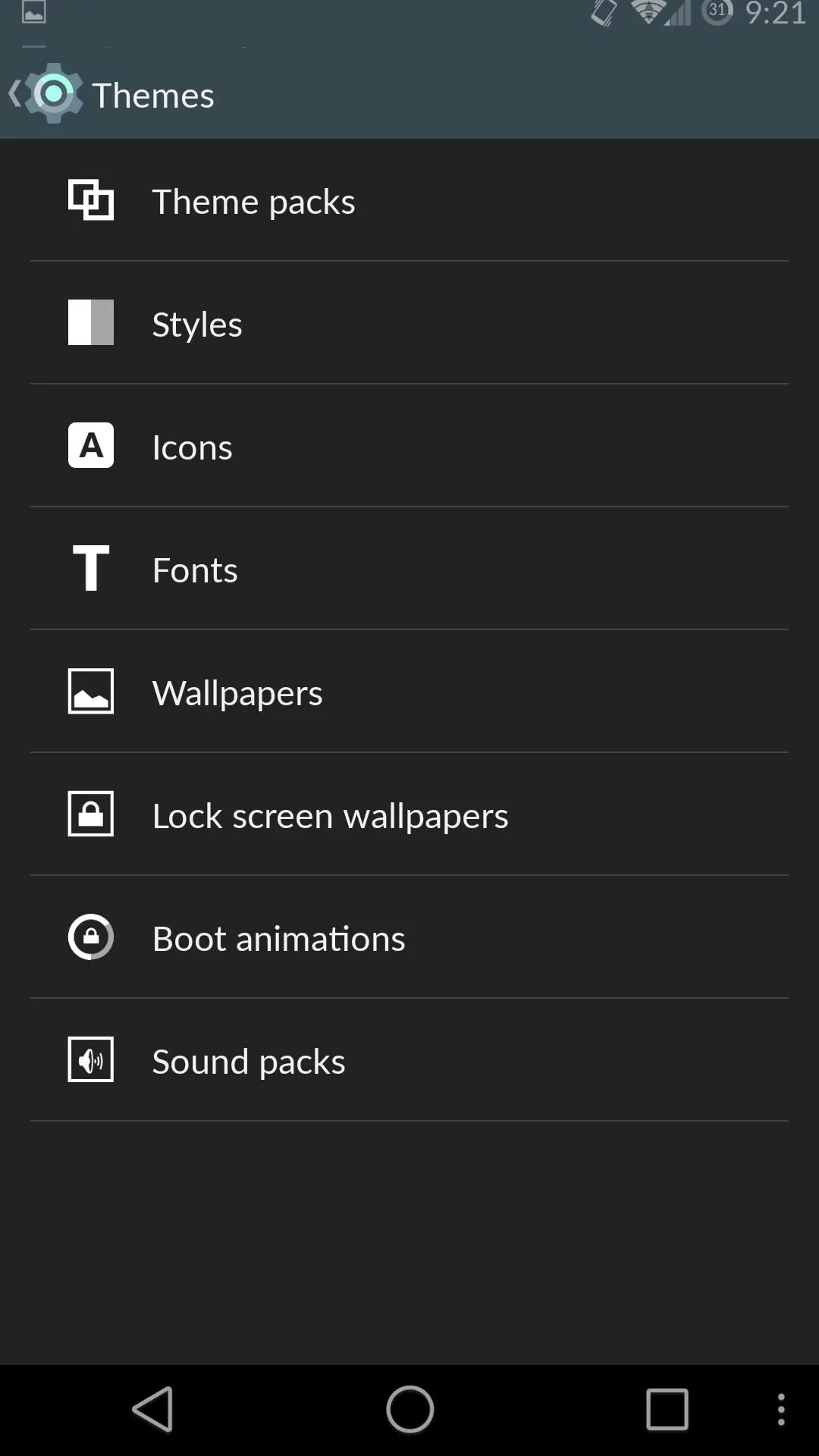Image resolution: width=819 pixels, height=1456 pixels.
Task: Choose Wallpapers
Action: [409, 692]
